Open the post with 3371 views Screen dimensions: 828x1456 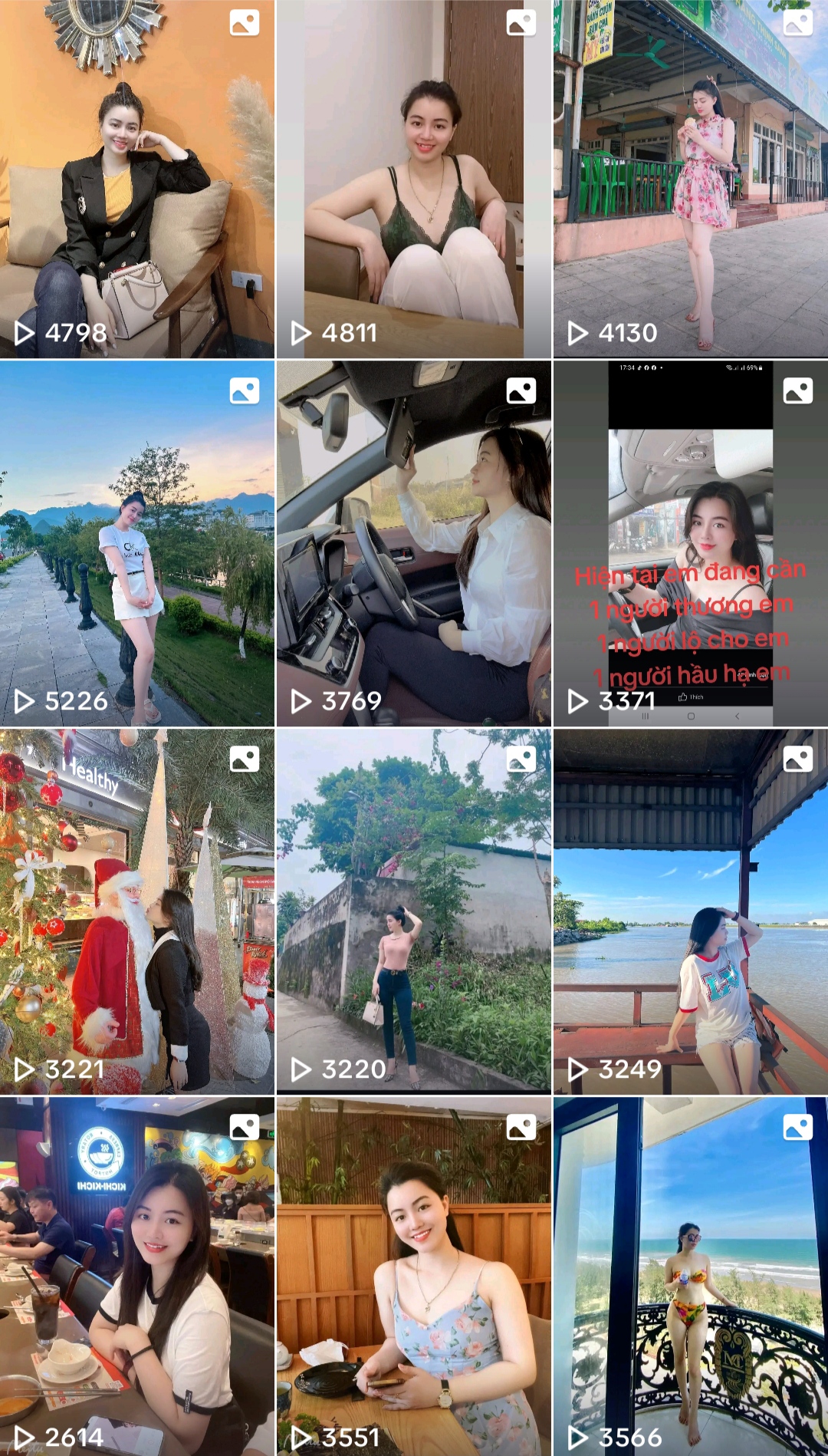coord(690,543)
